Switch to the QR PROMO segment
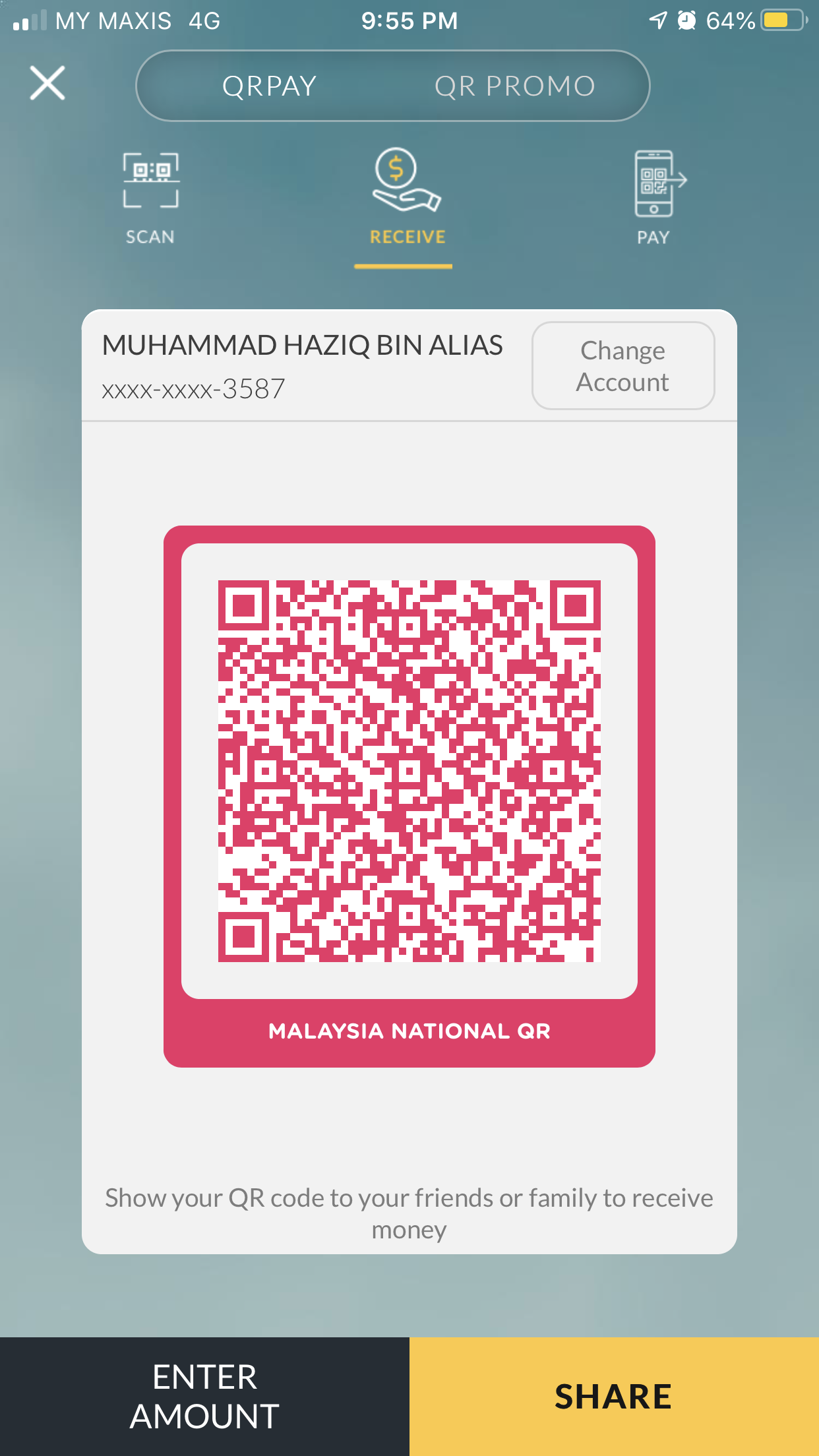Screen dimensions: 819x1456 [x=514, y=86]
